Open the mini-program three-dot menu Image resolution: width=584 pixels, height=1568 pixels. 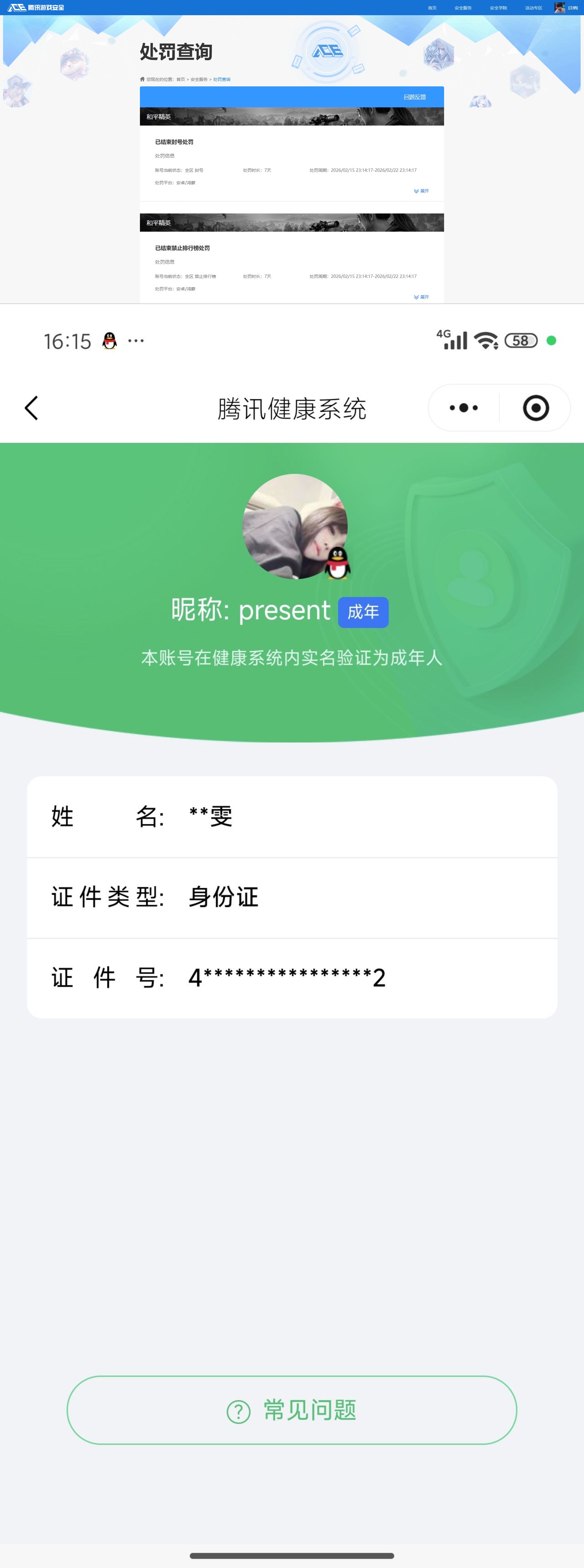pos(464,408)
